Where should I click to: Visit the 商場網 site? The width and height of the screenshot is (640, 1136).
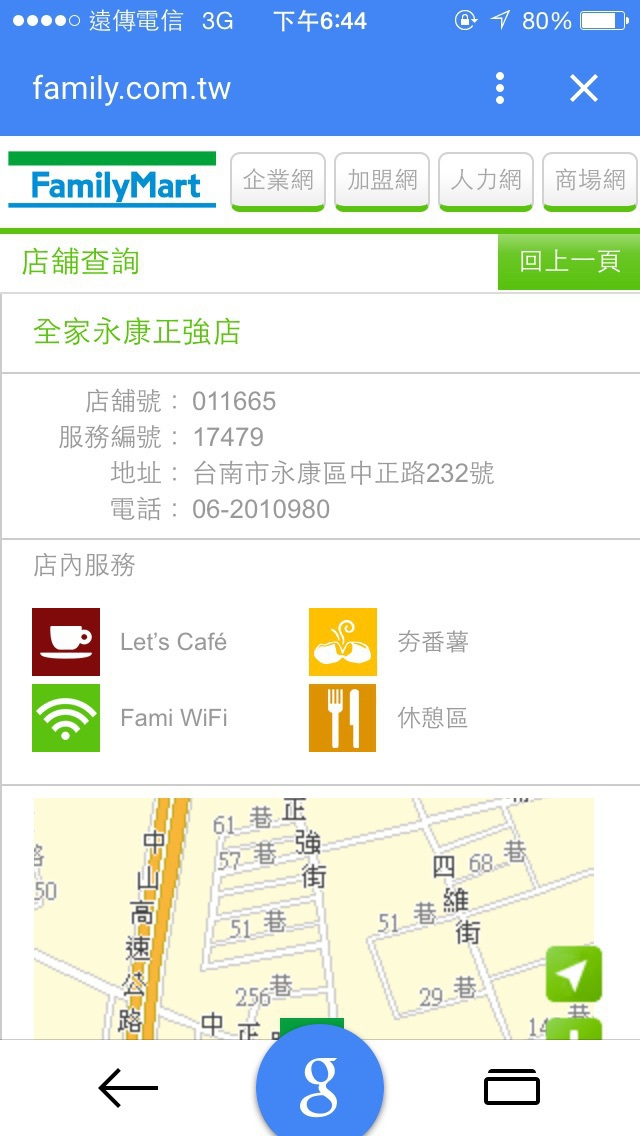[590, 181]
